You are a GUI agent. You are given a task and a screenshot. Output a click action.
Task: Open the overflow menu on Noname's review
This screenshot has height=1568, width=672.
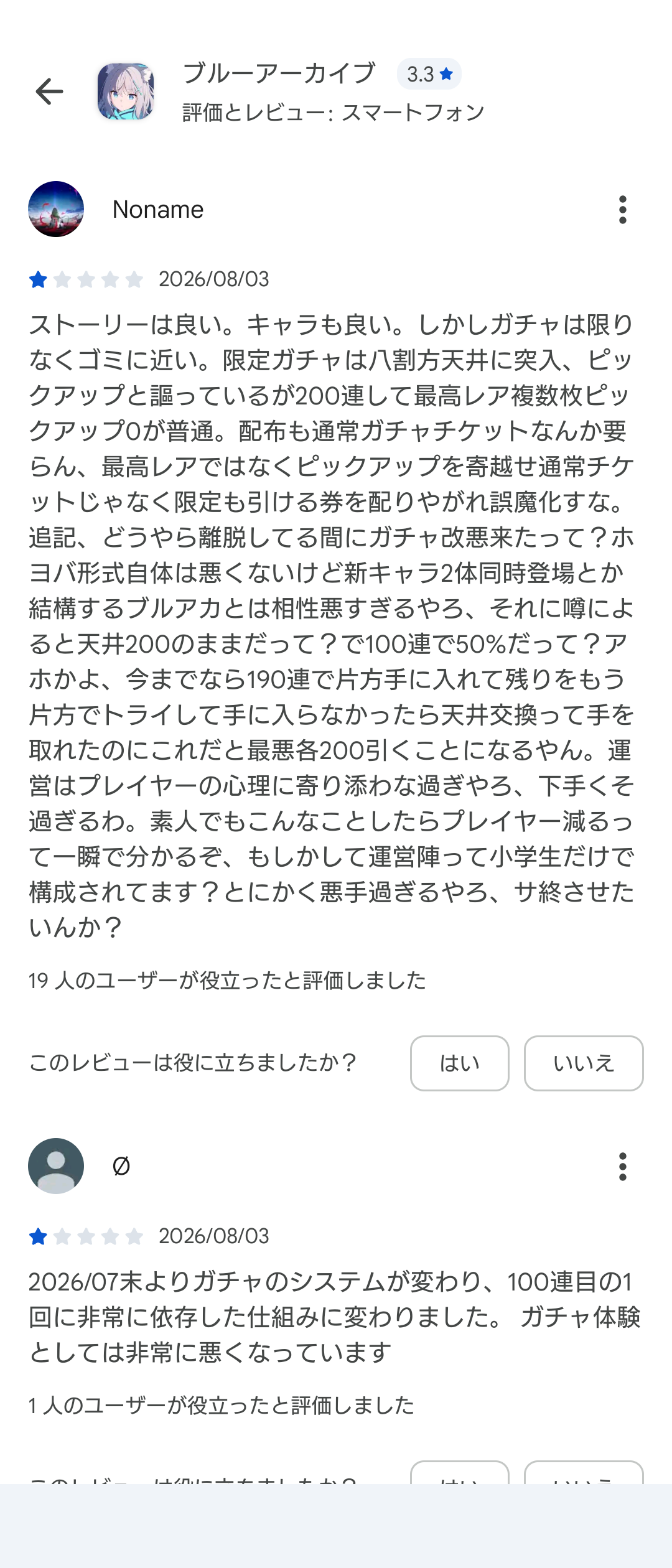pyautogui.click(x=622, y=210)
